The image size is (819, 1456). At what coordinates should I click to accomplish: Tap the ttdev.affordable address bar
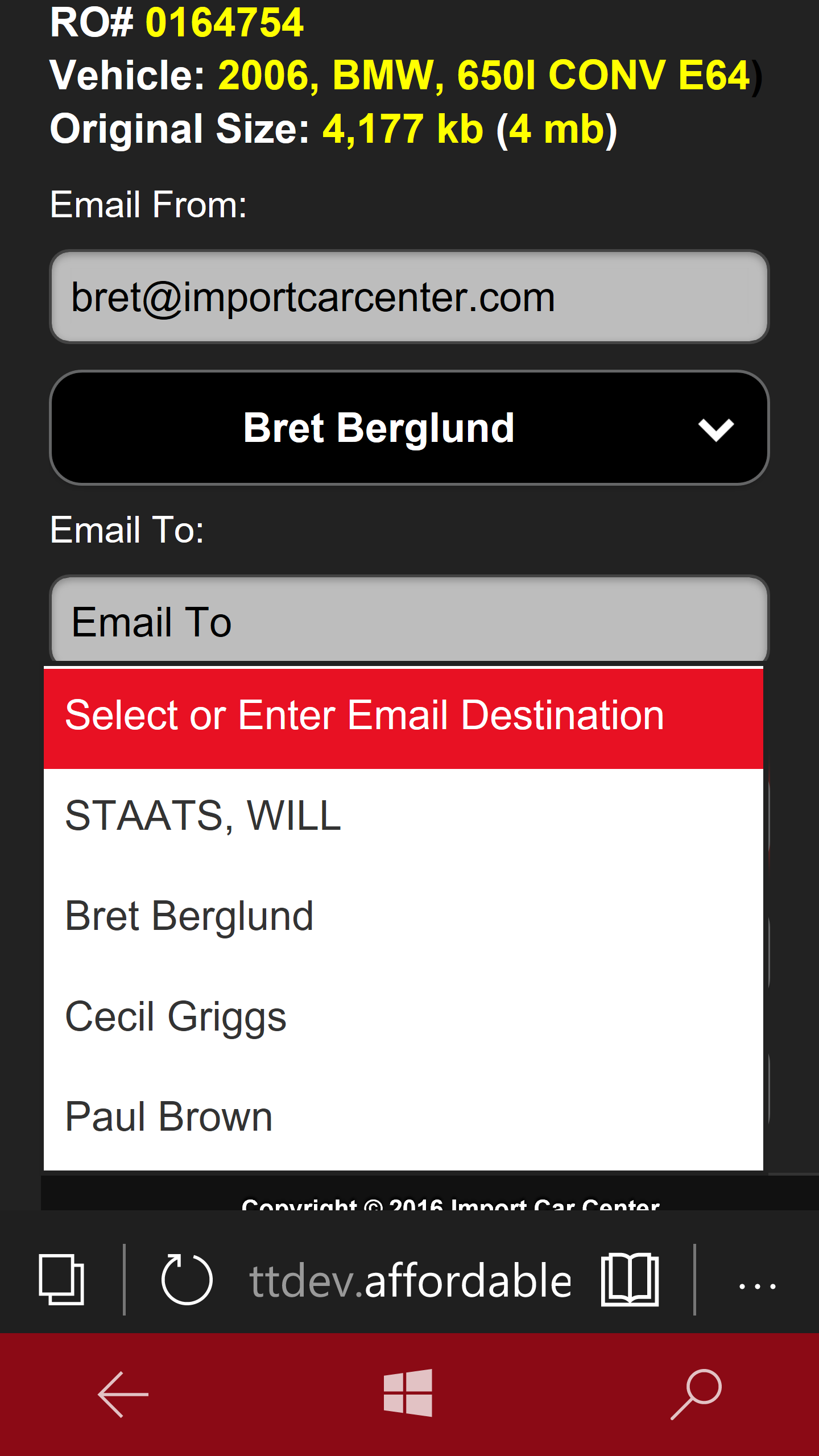tap(411, 1281)
